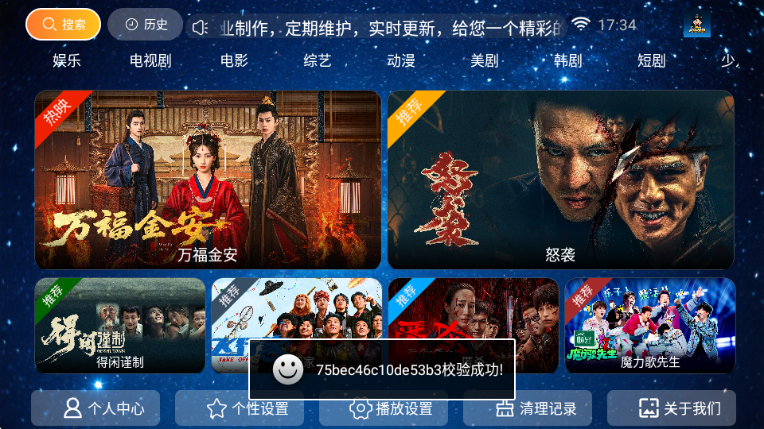Open 历史 viewing history
Image resolution: width=764 pixels, height=429 pixels.
click(145, 24)
